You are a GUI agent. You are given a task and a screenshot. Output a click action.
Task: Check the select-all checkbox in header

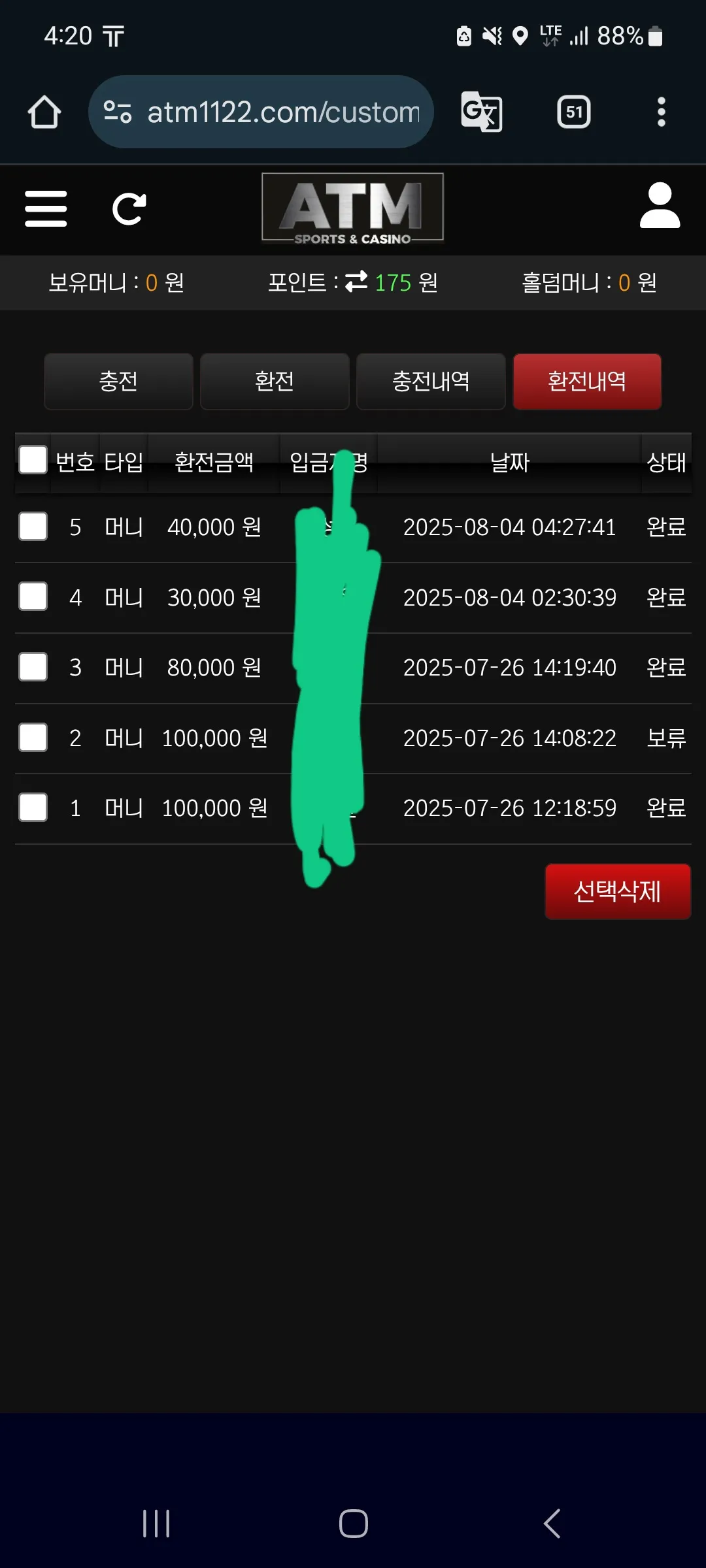coord(33,460)
